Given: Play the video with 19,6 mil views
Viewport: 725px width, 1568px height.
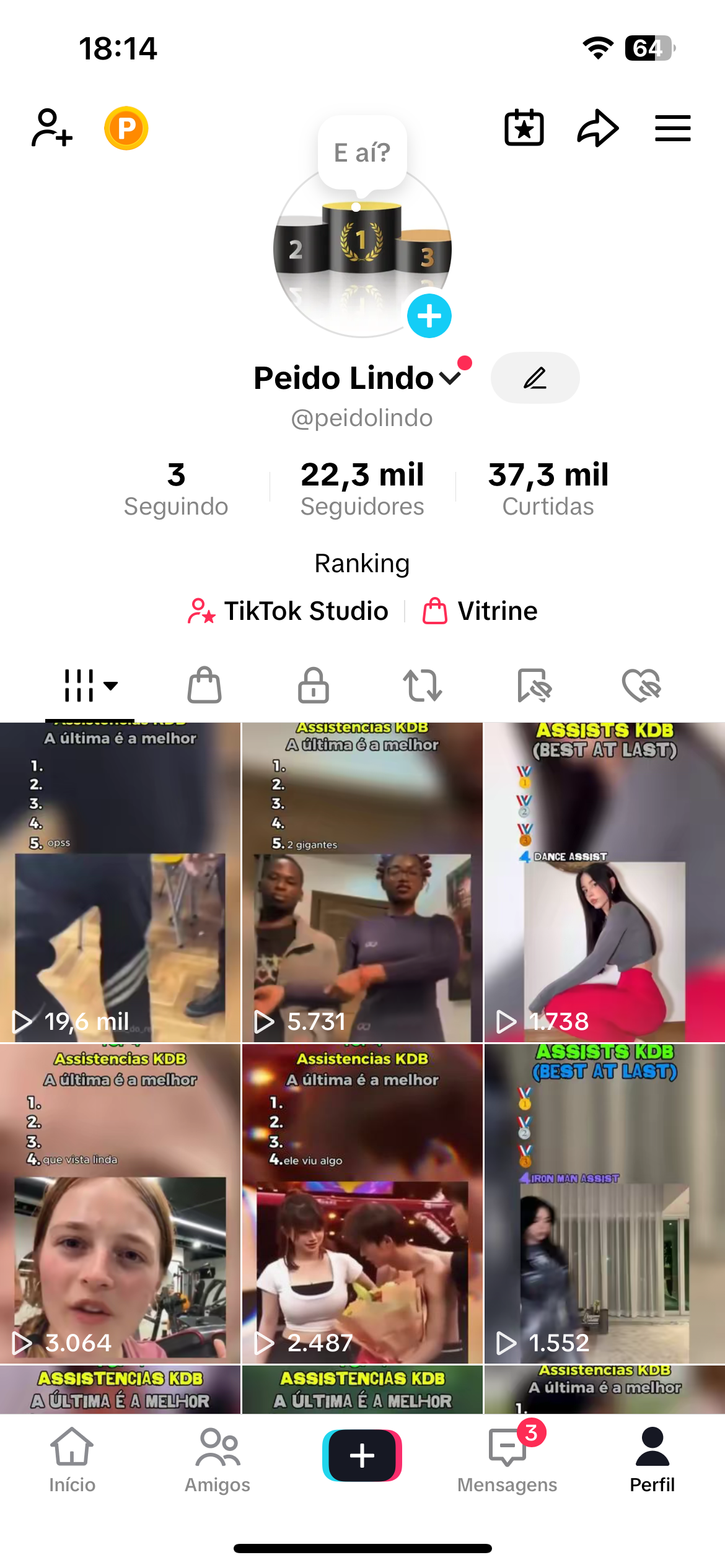Looking at the screenshot, I should point(120,882).
